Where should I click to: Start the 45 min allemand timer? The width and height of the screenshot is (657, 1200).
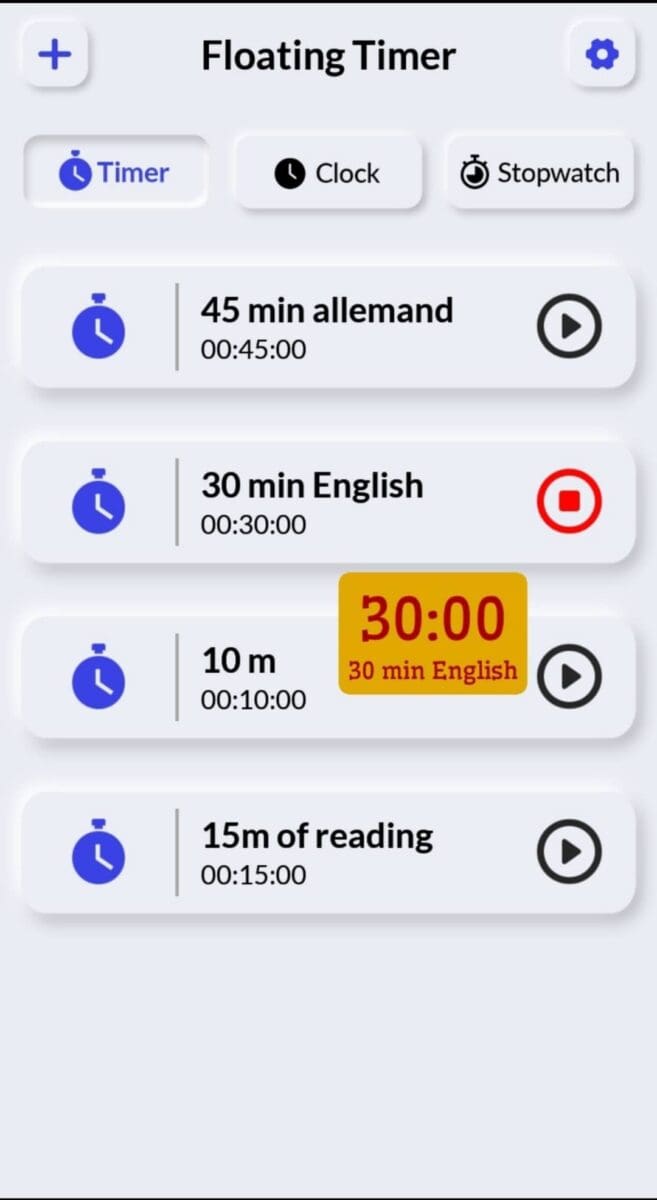click(569, 326)
